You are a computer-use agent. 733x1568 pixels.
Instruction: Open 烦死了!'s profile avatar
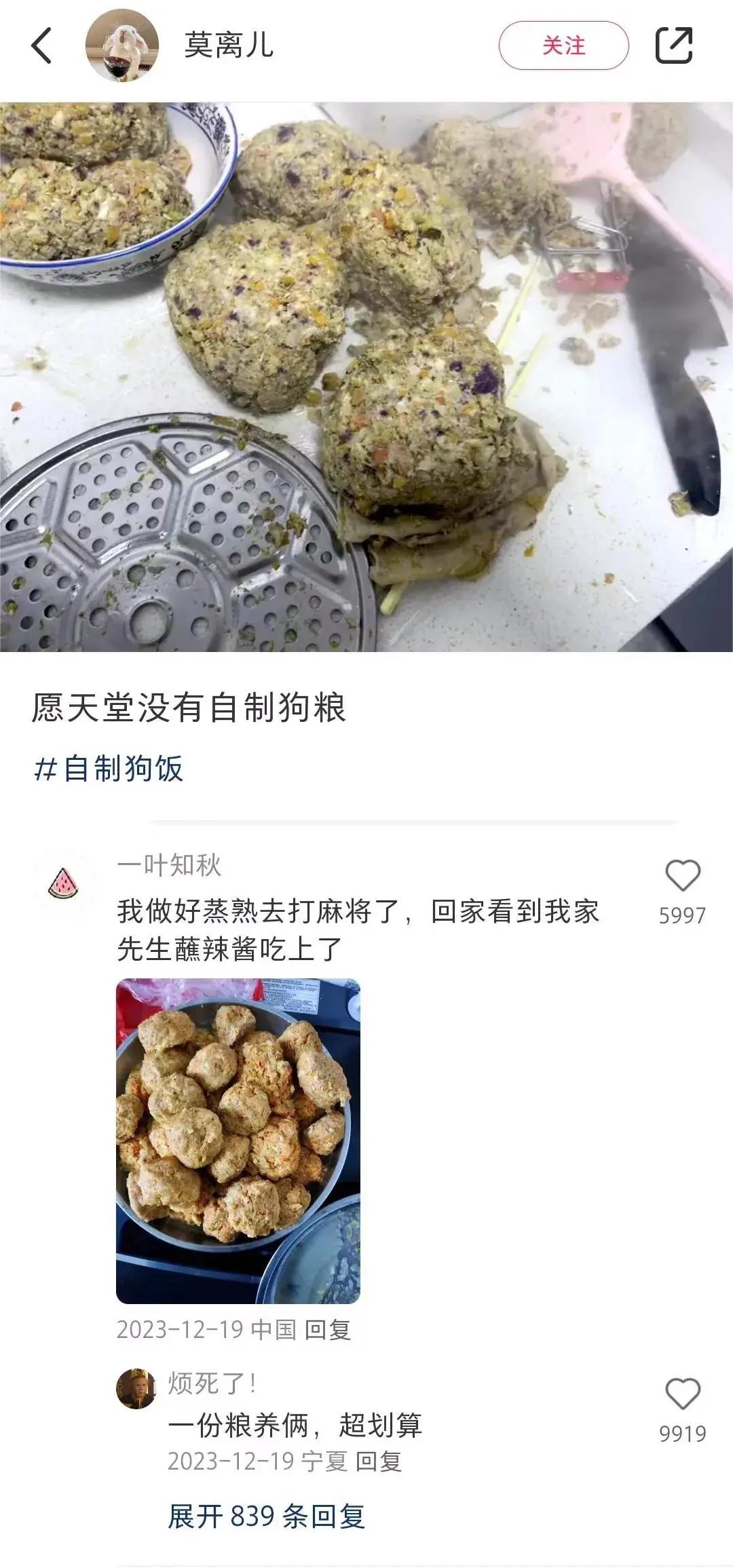point(136,1388)
